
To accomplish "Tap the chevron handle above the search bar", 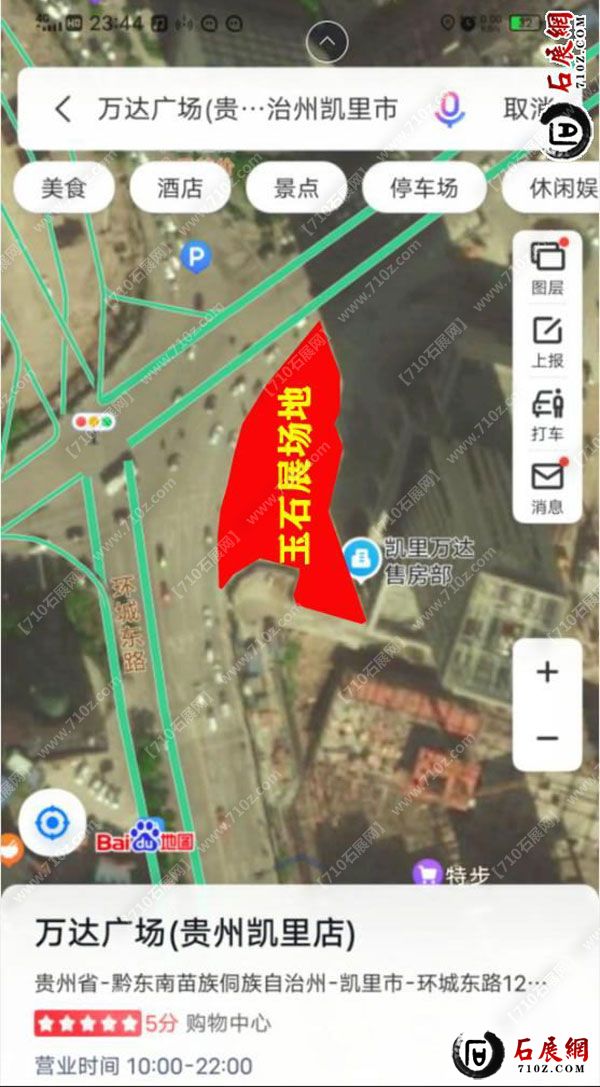I will click(x=328, y=42).
